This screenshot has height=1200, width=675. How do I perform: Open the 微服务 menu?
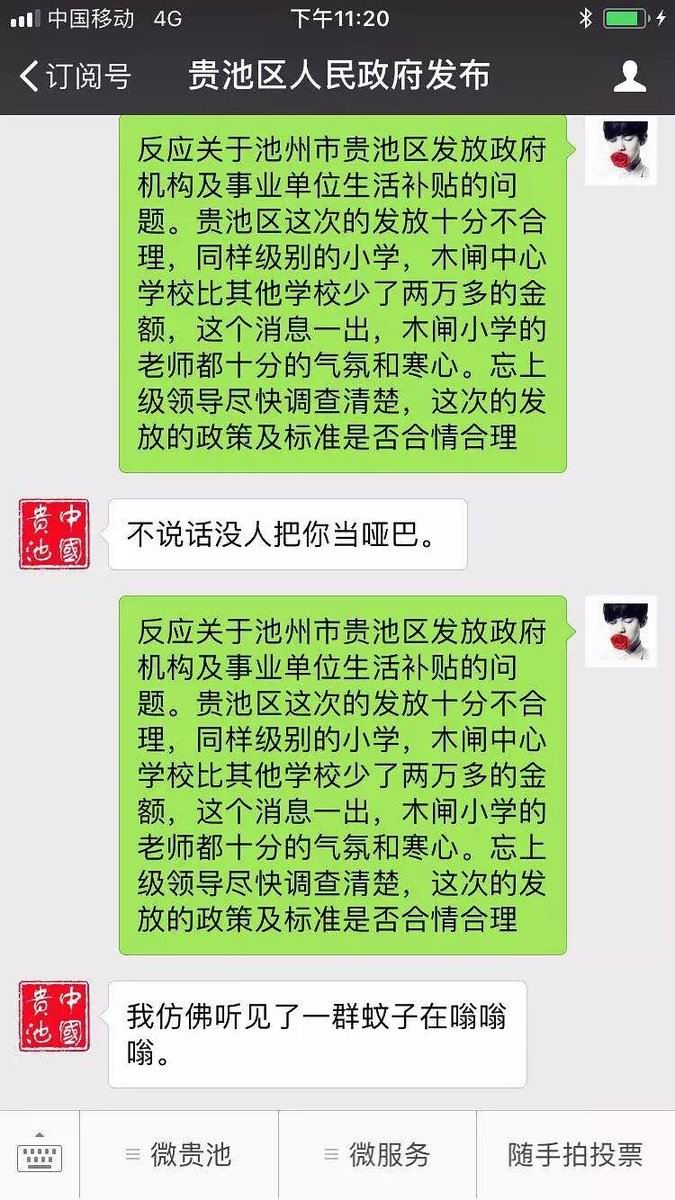coord(377,1155)
